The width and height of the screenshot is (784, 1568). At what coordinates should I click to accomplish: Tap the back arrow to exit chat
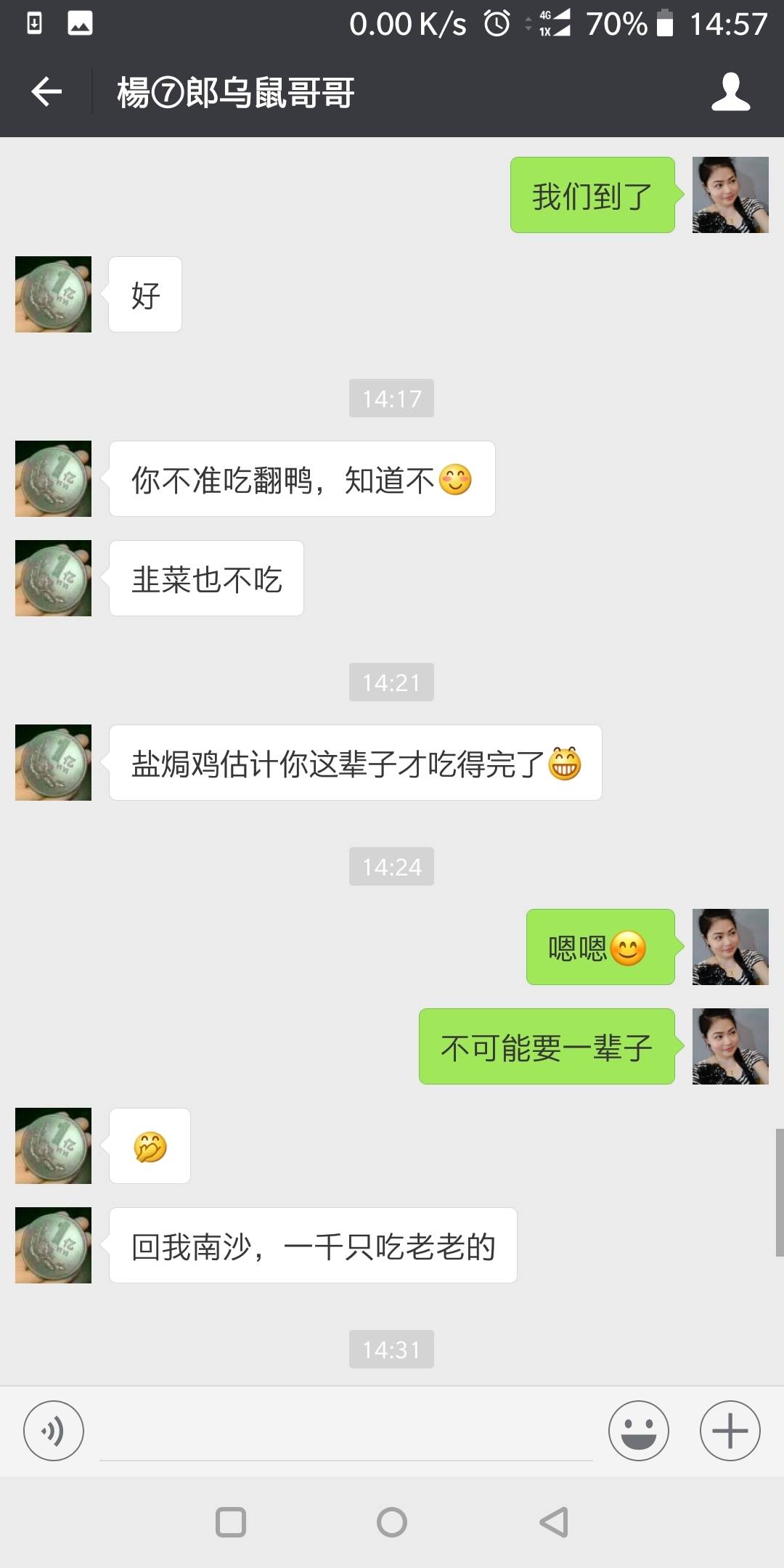click(x=46, y=91)
